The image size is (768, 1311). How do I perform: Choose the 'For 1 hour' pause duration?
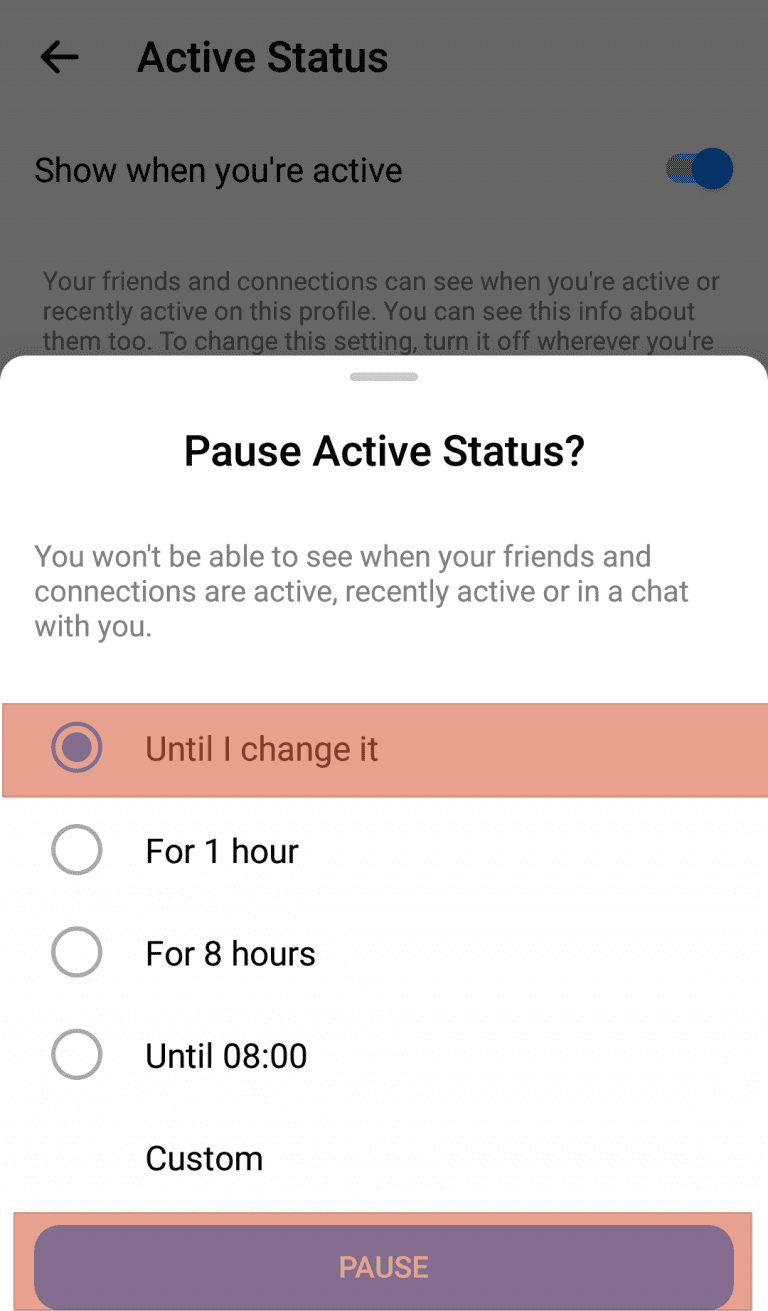[x=222, y=851]
